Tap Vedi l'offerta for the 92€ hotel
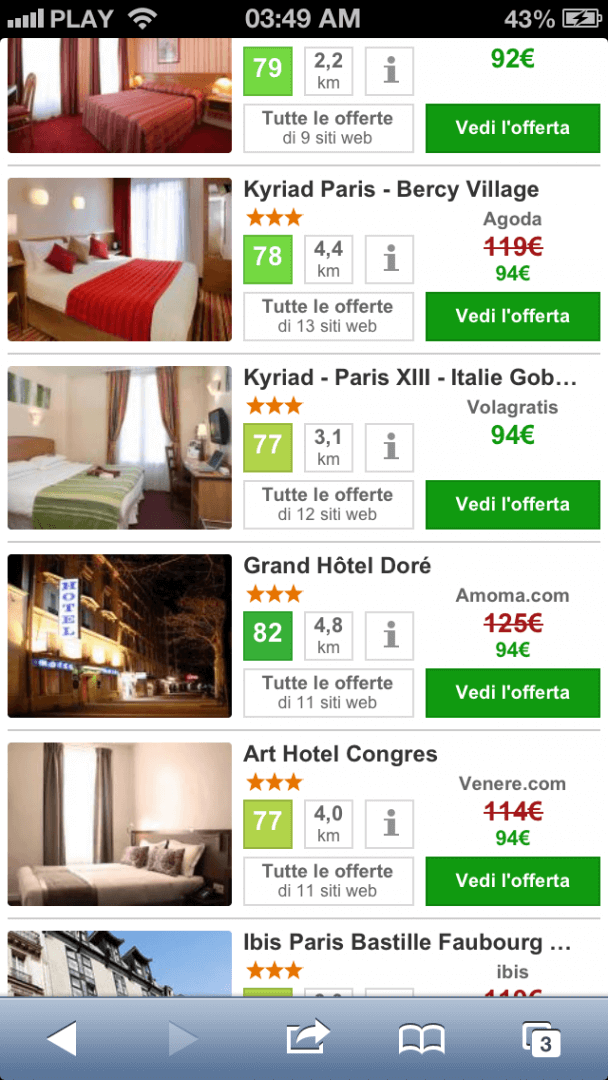The image size is (608, 1080). [512, 128]
